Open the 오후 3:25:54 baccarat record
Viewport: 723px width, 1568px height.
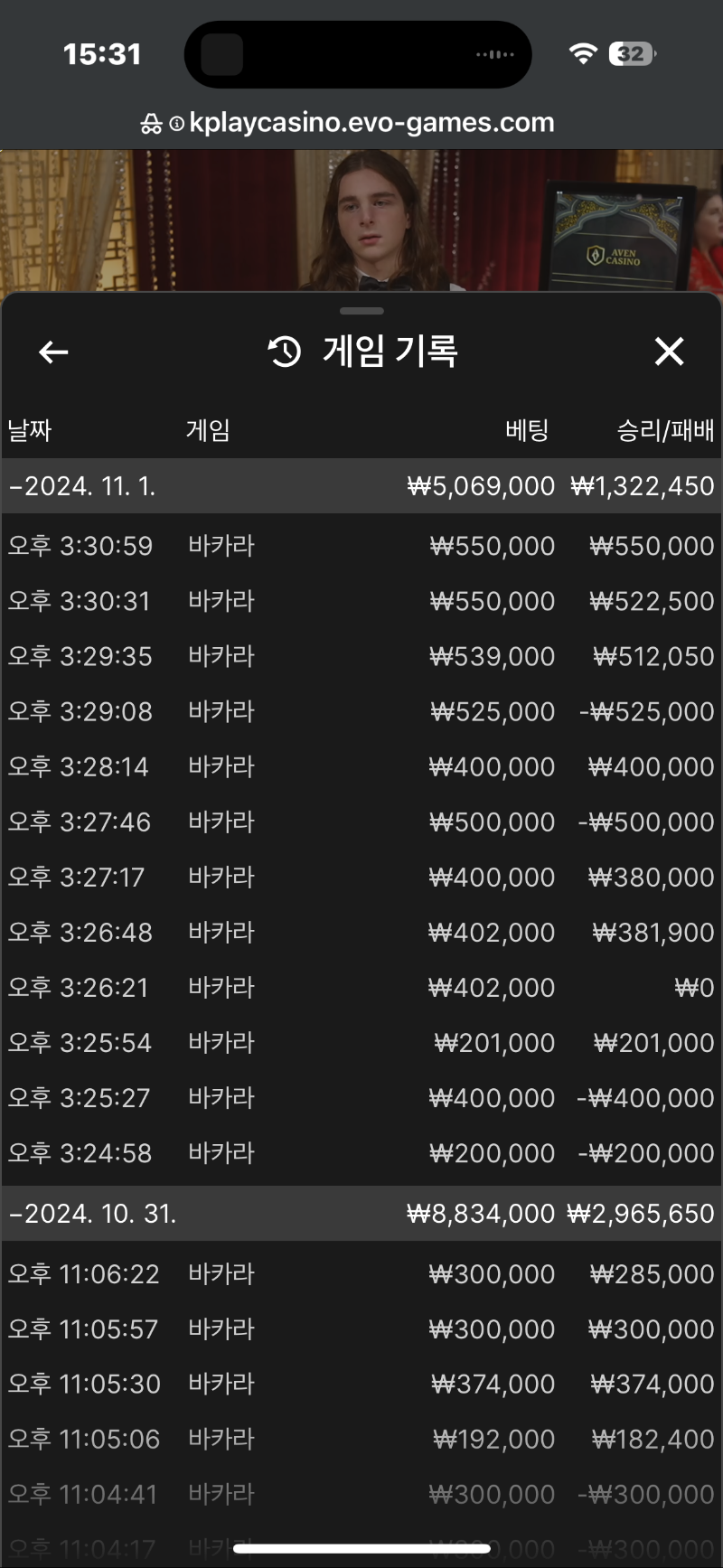pyautogui.click(x=361, y=1042)
